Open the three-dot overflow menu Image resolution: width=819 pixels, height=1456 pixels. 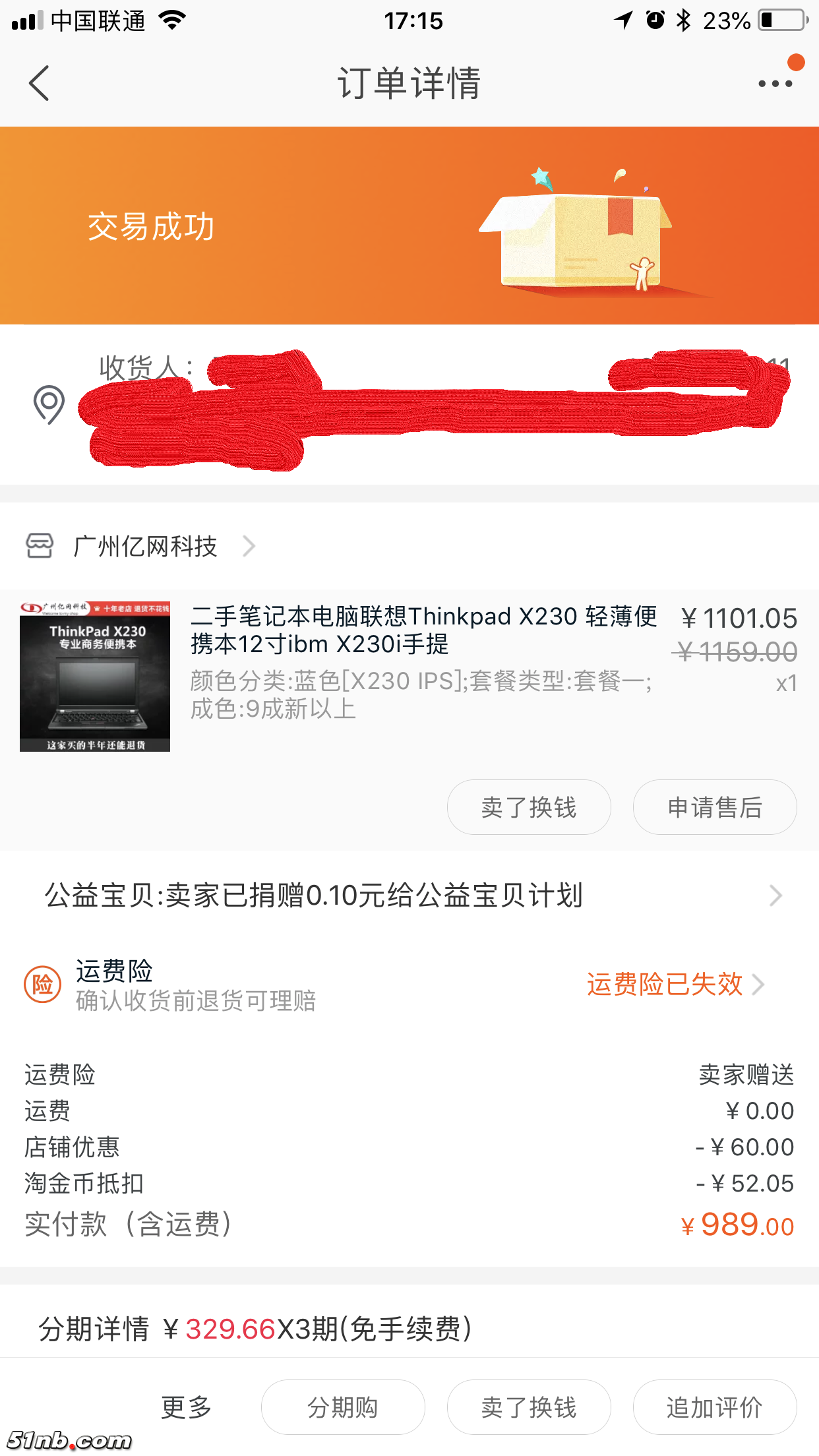pyautogui.click(x=774, y=83)
